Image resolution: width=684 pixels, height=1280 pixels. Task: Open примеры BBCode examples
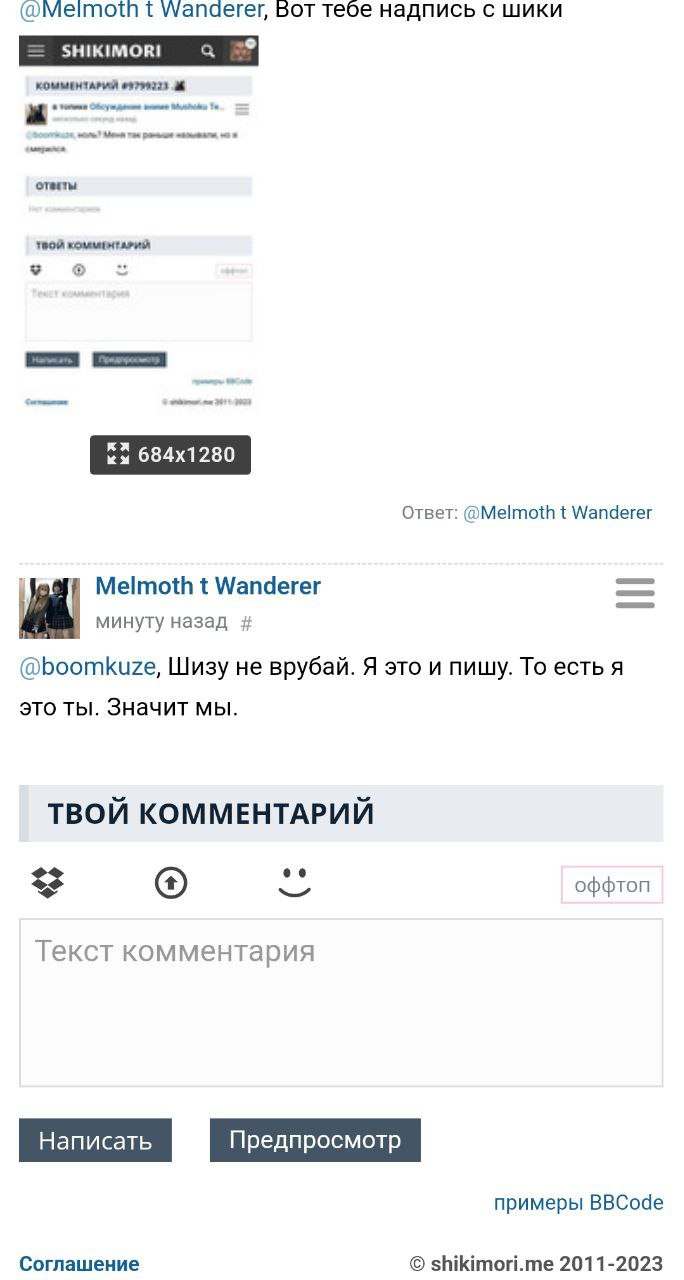point(578,1203)
